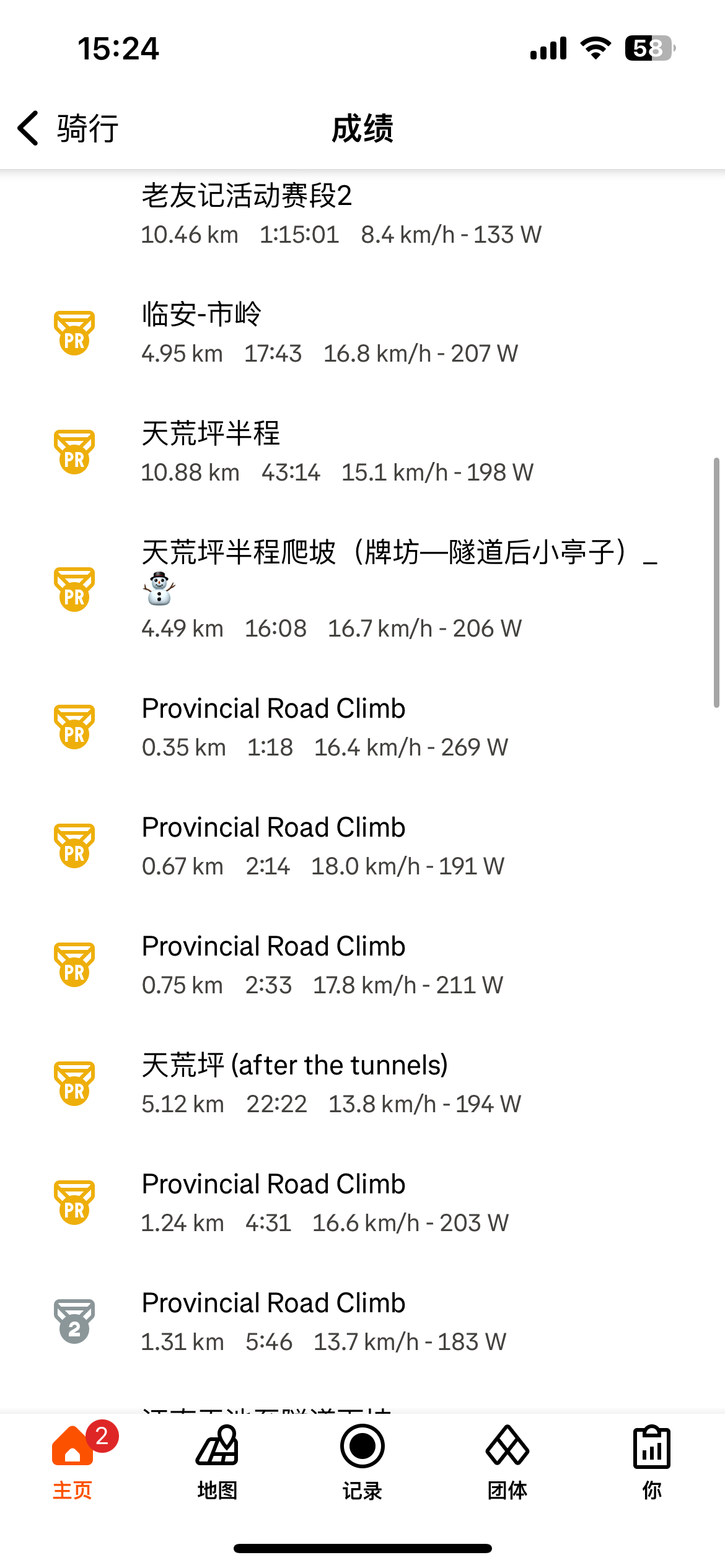Open the 1.31 km Provincial Road Climb
Viewport: 725px width, 1568px height.
click(x=362, y=1322)
